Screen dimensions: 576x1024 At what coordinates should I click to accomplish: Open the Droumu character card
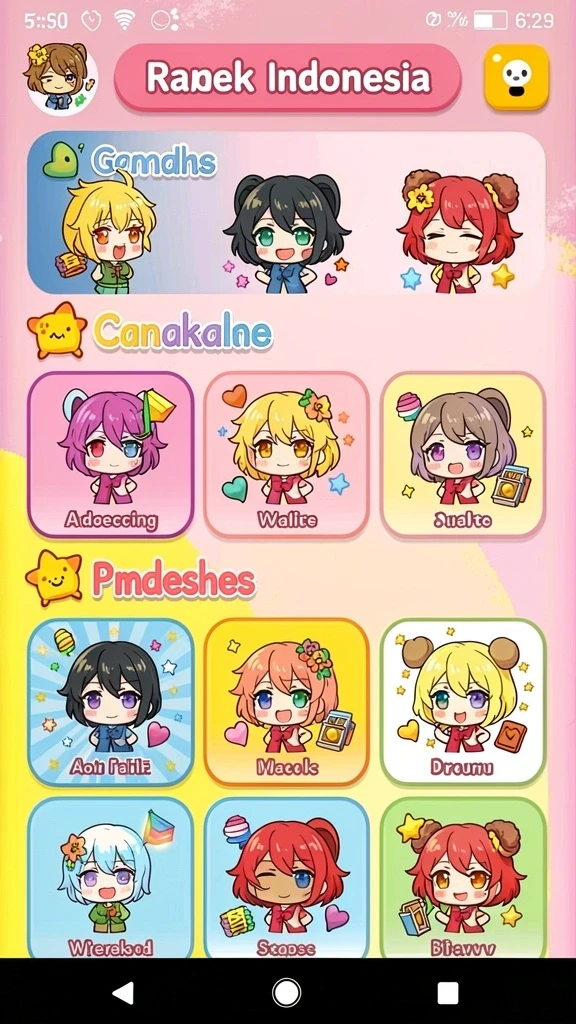pos(463,703)
